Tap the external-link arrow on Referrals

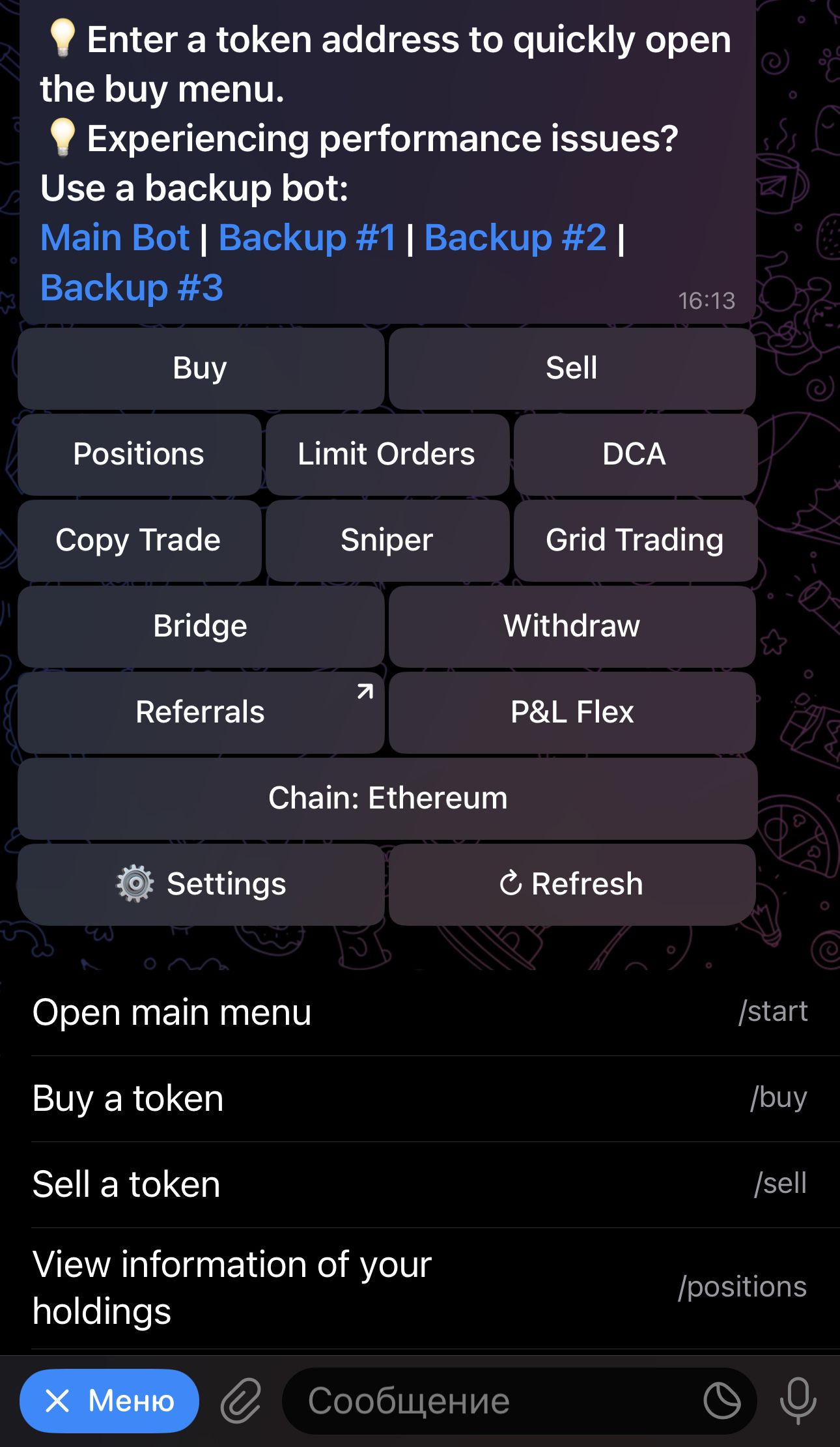coord(365,692)
